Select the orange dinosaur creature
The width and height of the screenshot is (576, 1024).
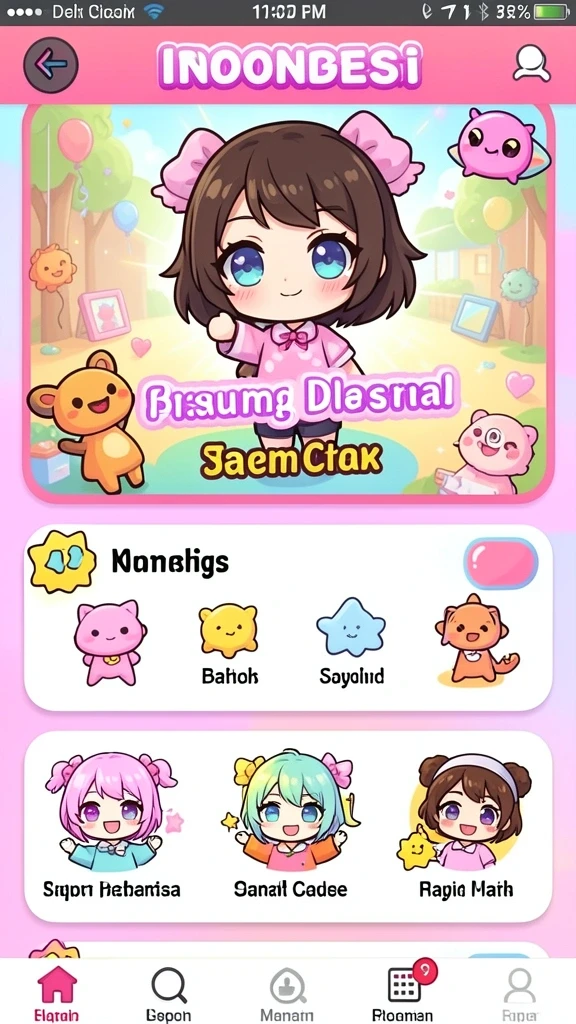pos(475,639)
